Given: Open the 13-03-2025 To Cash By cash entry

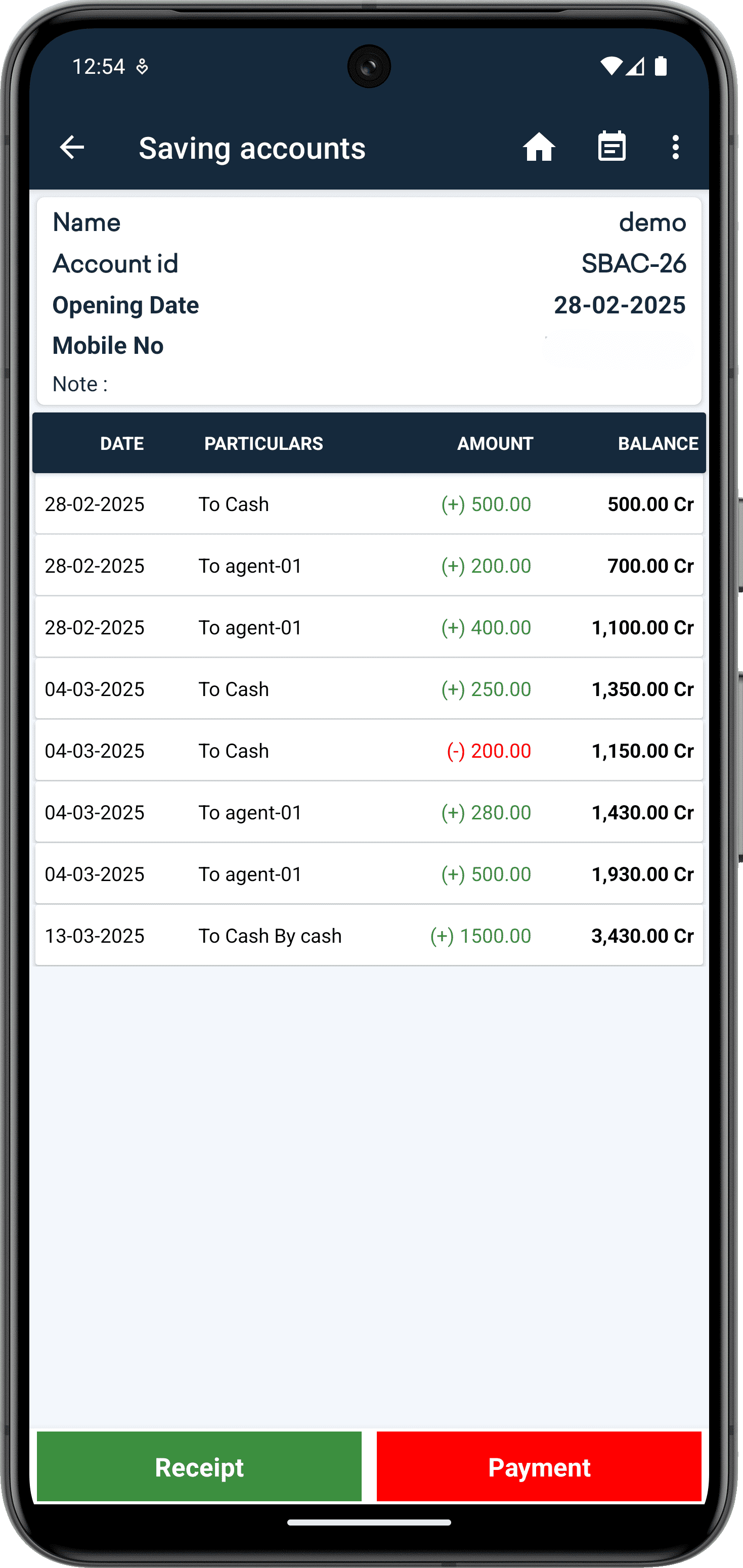Looking at the screenshot, I should (369, 936).
